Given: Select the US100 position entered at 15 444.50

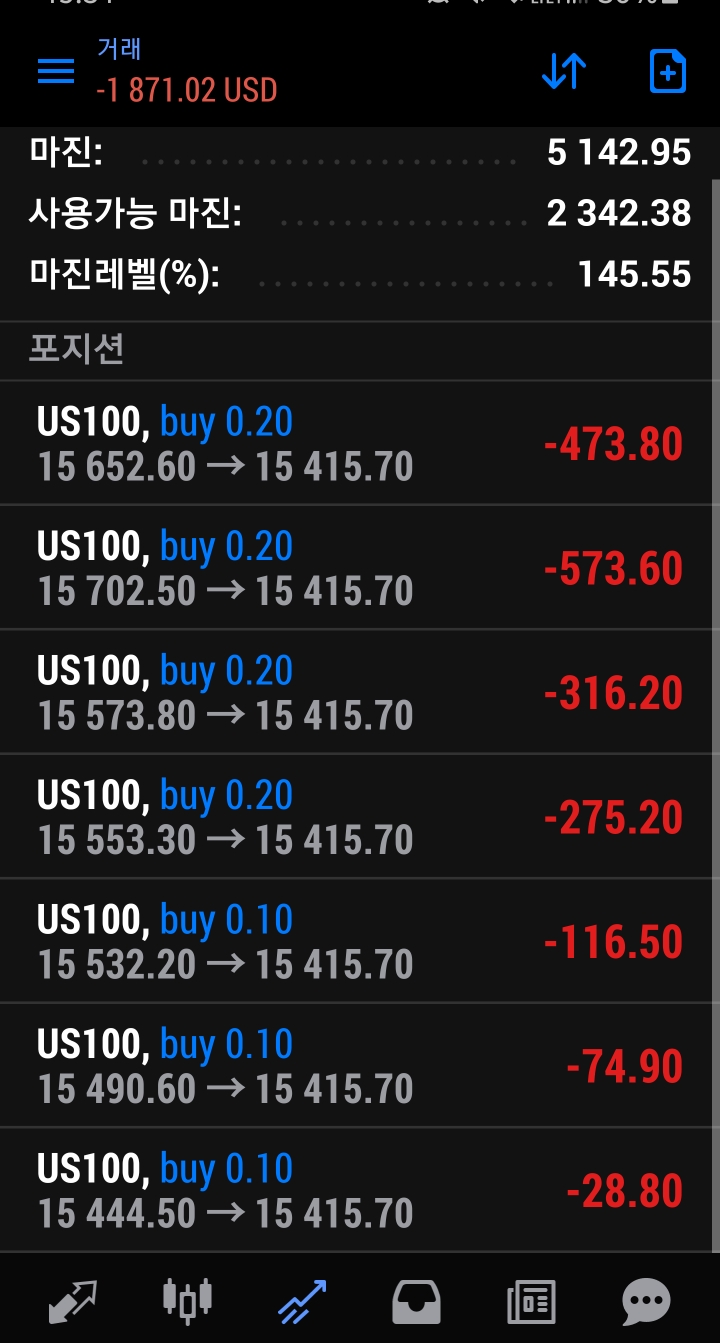Looking at the screenshot, I should tap(360, 1190).
